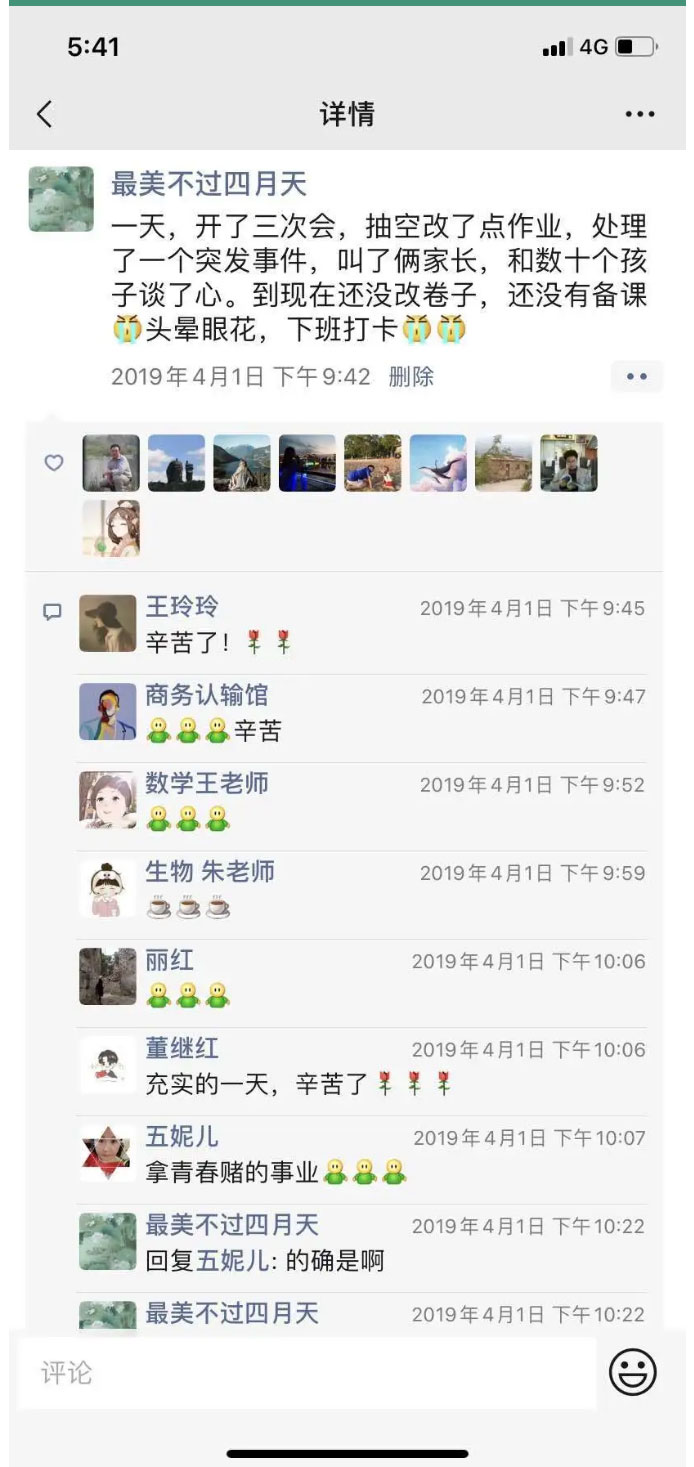Viewport: 694px width, 1467px height.
Task: View 商务认输馆's profile
Action: (207, 695)
